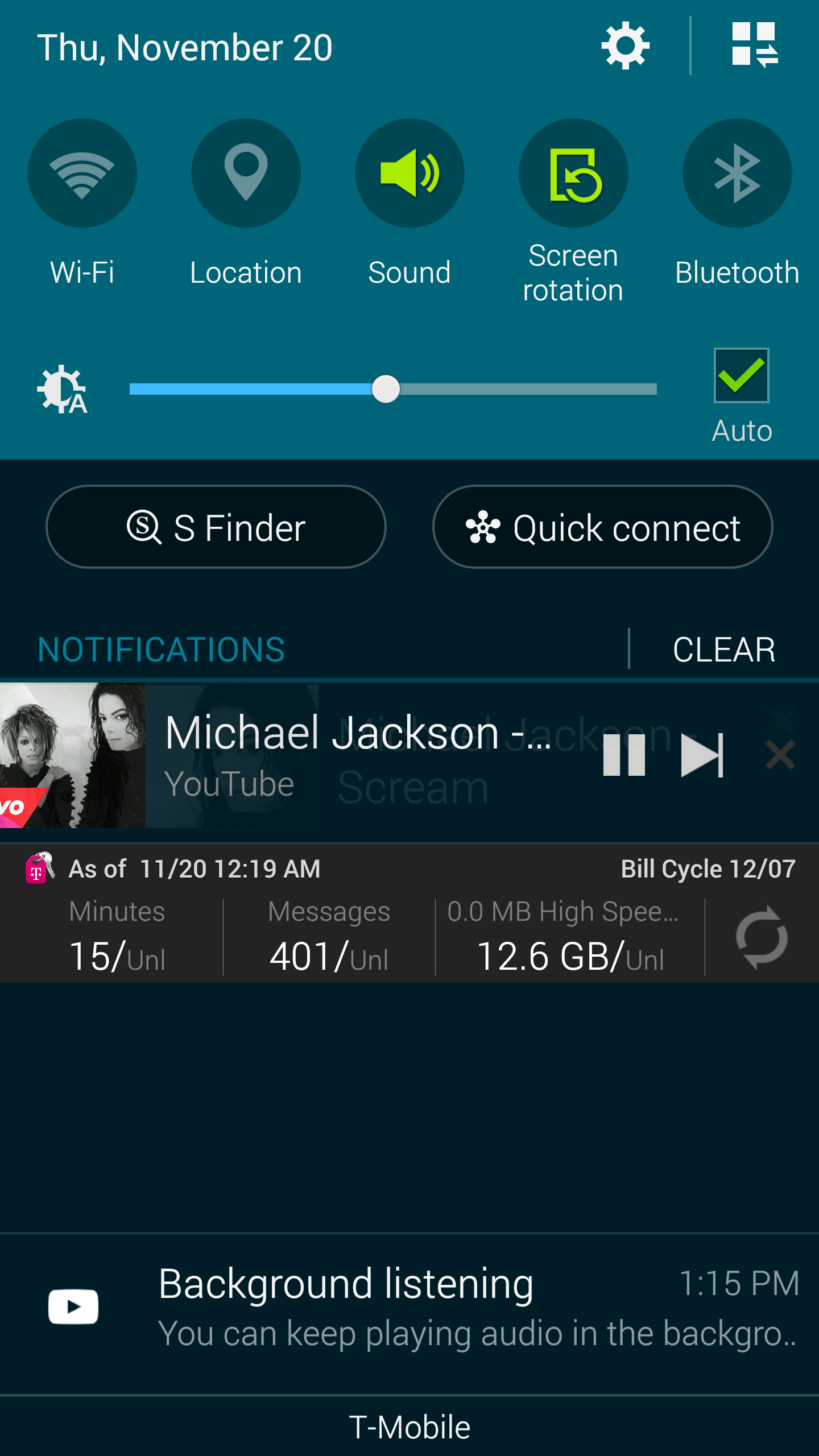819x1456 pixels.
Task: Toggle Sound mode
Action: pyautogui.click(x=409, y=173)
